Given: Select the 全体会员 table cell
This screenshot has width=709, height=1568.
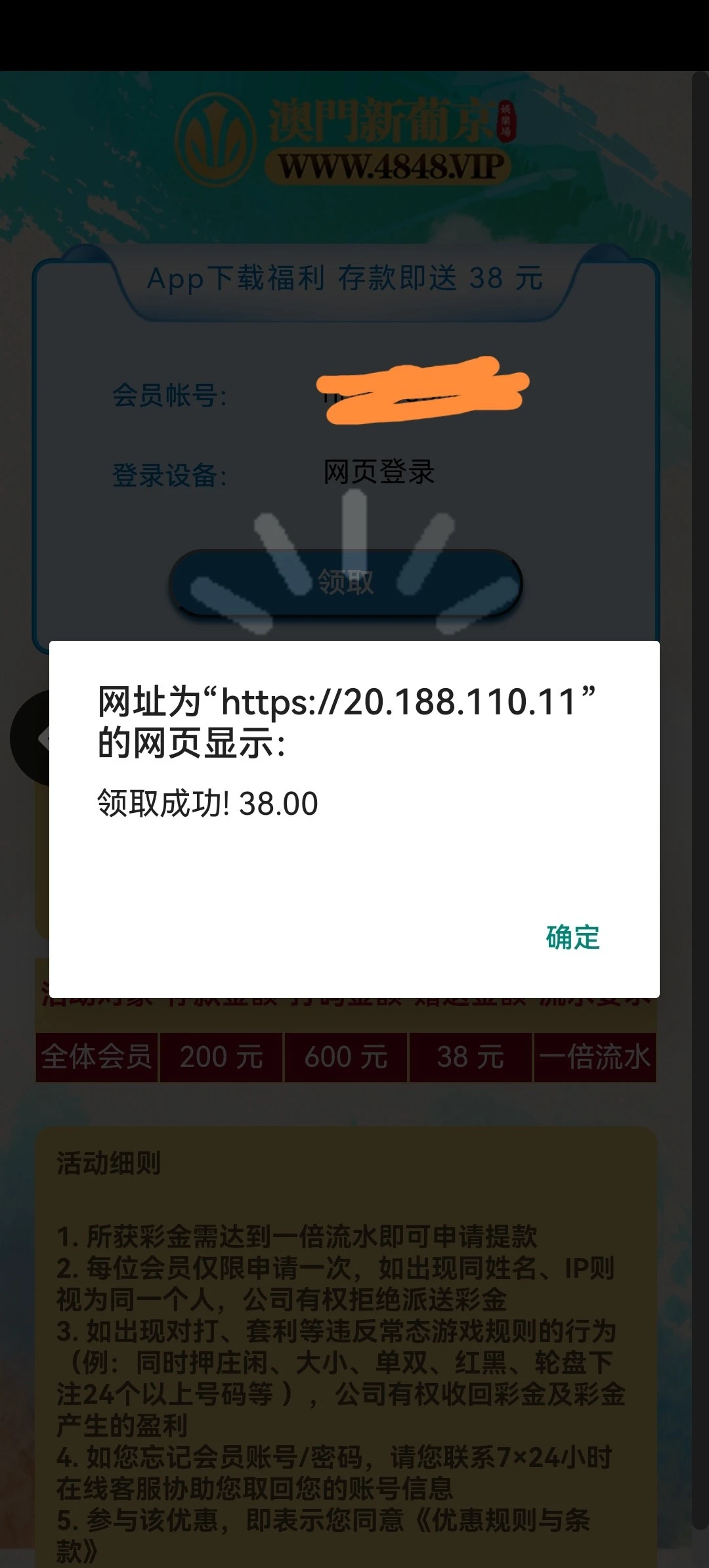Looking at the screenshot, I should (96, 1056).
